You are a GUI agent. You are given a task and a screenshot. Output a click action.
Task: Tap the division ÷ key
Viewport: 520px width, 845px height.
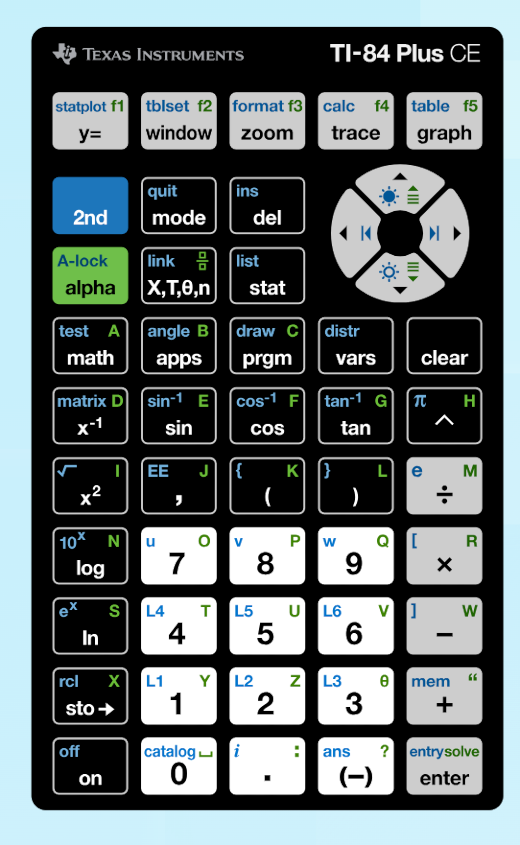(x=444, y=486)
